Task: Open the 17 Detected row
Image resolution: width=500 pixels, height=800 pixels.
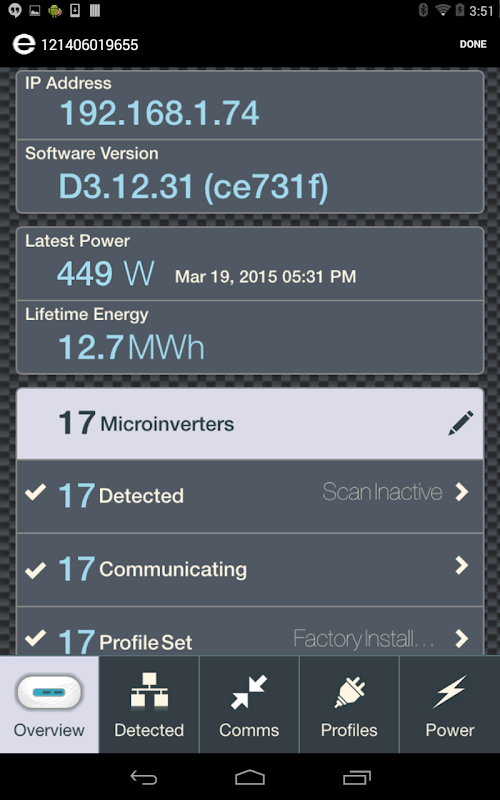Action: coord(250,496)
